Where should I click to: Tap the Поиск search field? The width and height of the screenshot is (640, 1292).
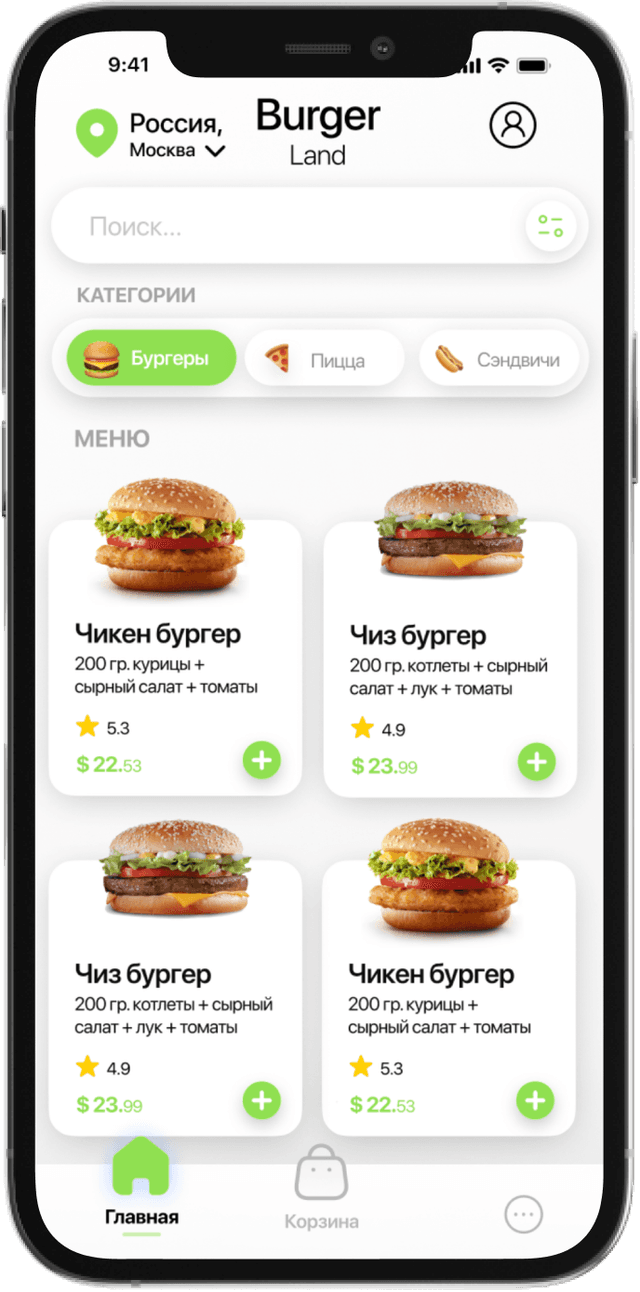(x=290, y=227)
